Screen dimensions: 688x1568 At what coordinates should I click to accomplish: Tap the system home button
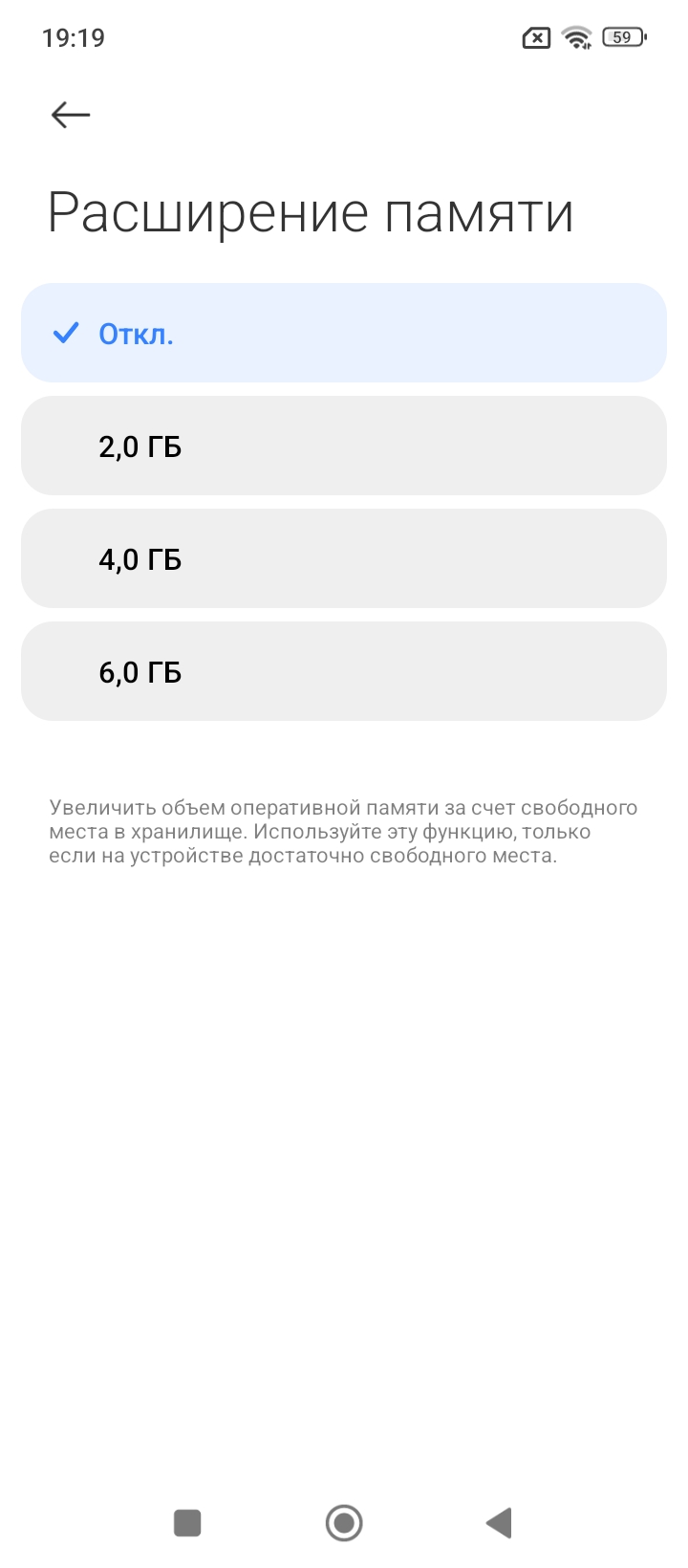click(x=344, y=1522)
